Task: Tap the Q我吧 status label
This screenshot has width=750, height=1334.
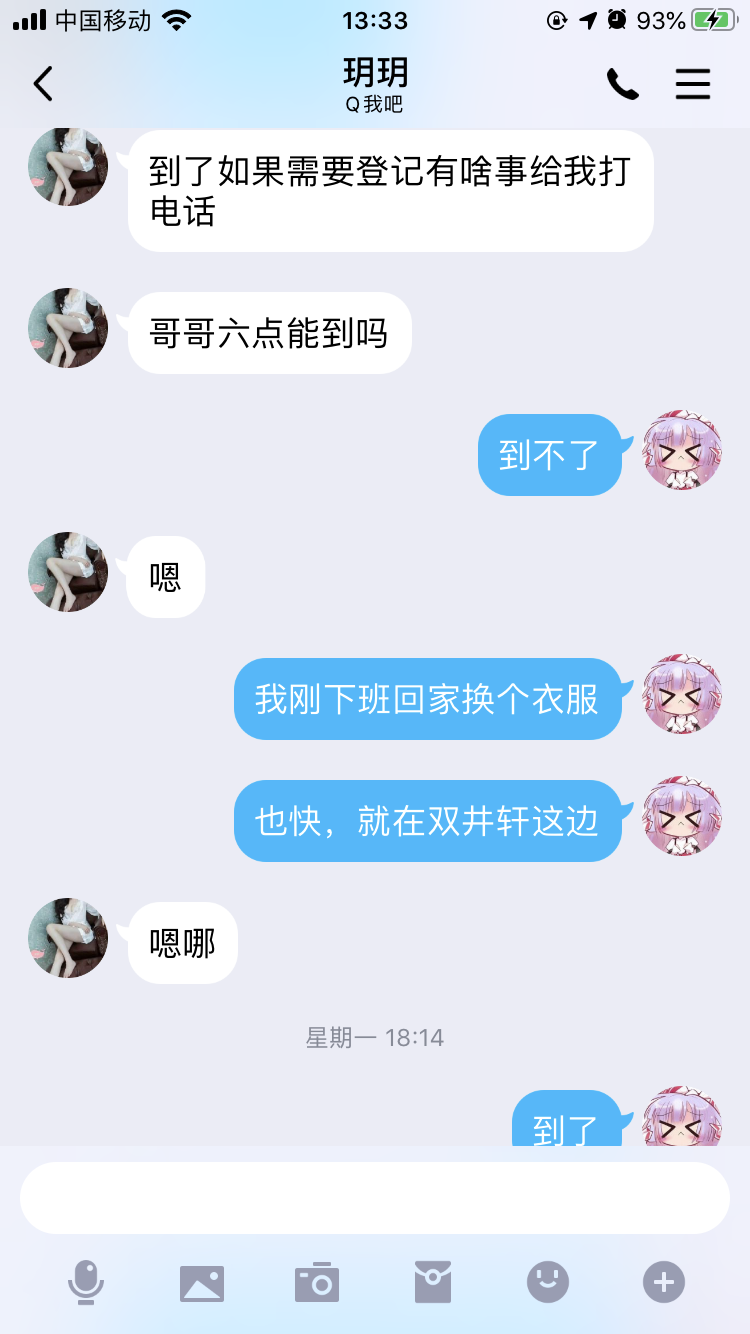Action: click(375, 106)
